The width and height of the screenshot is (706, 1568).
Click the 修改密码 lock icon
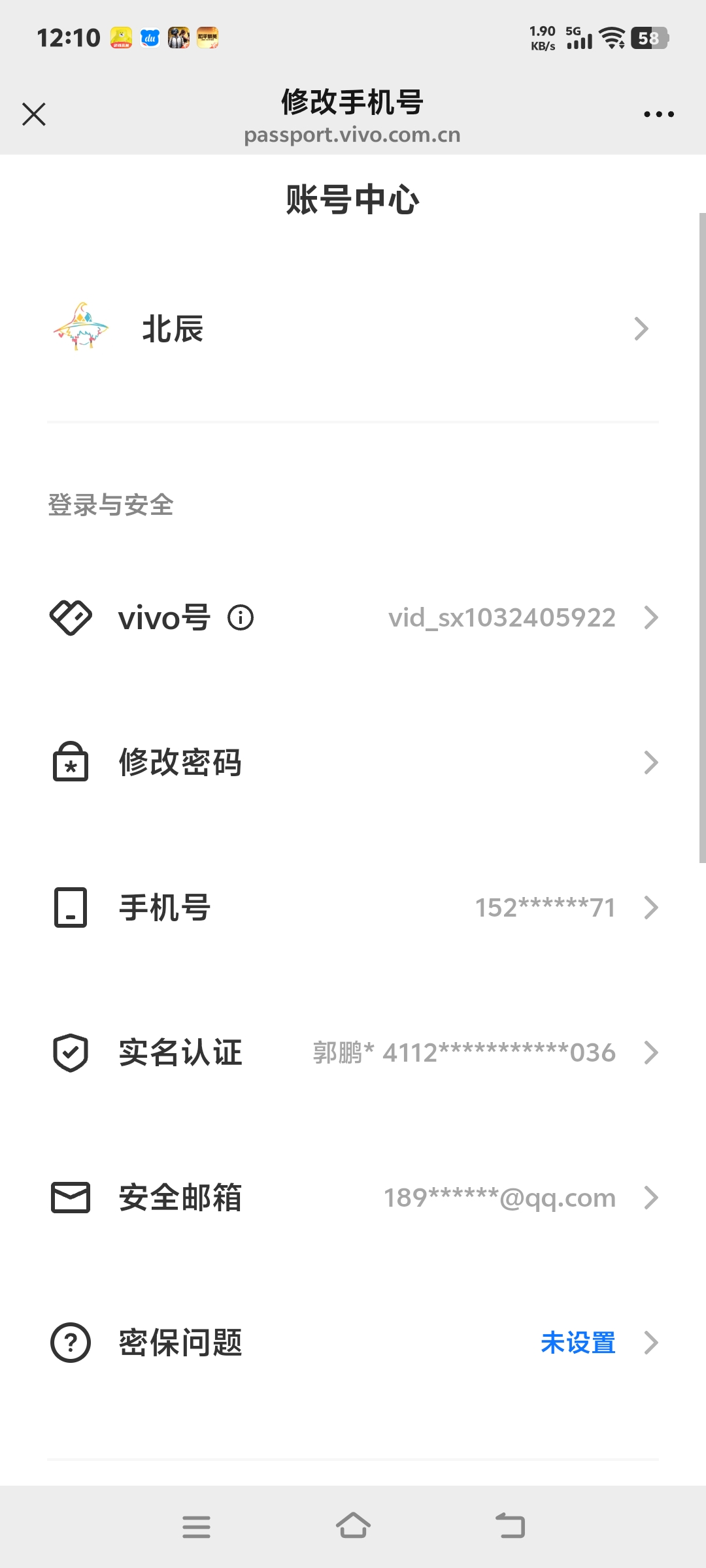coord(70,762)
